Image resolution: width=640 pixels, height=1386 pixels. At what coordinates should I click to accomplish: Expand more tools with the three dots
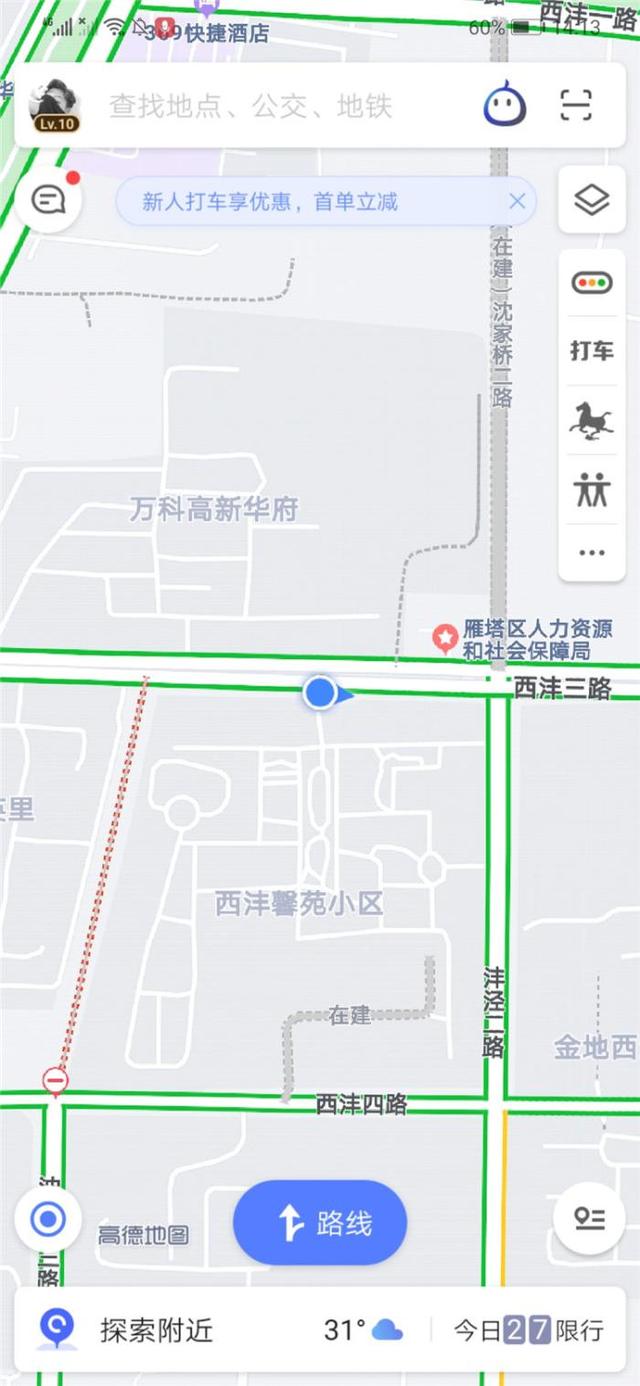592,552
